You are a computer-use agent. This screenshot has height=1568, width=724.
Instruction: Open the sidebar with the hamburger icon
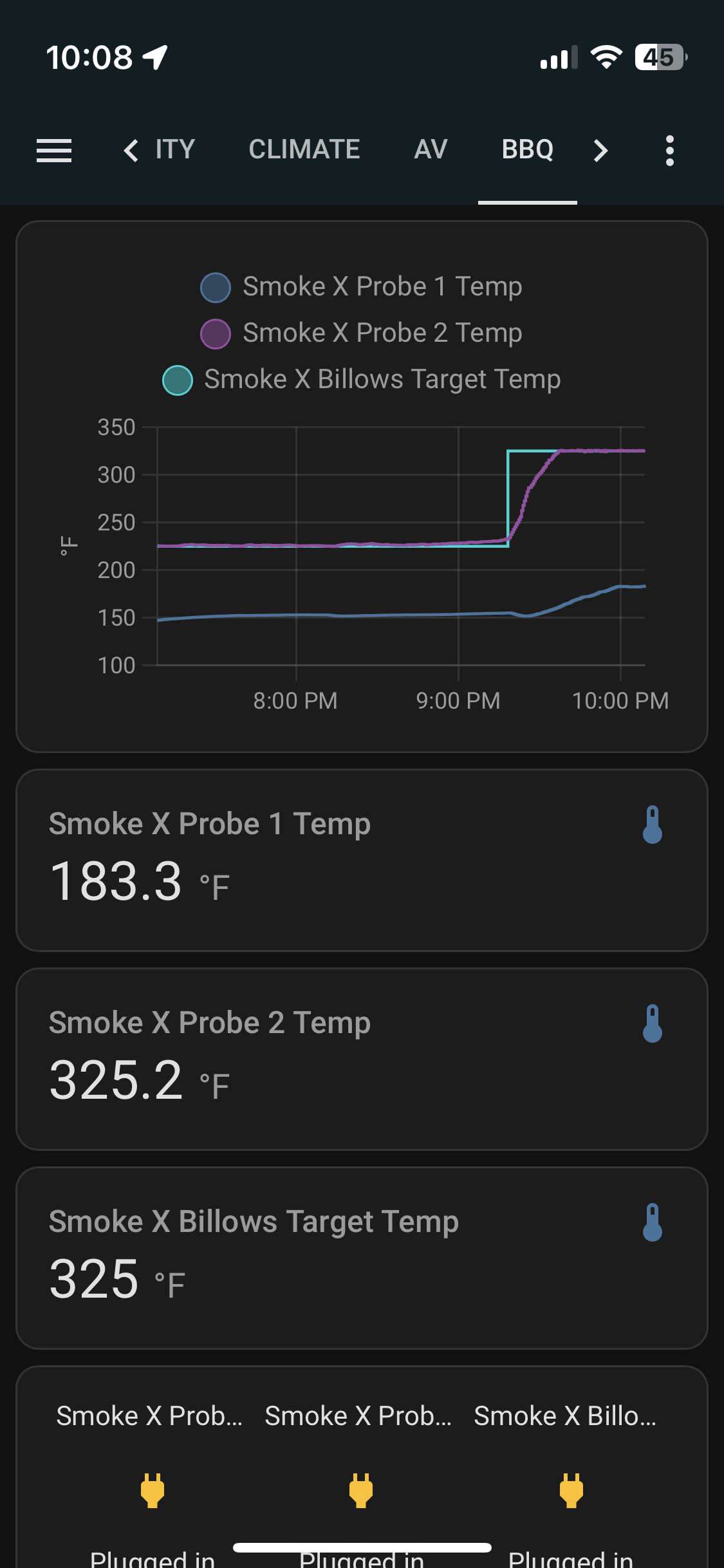pos(54,150)
